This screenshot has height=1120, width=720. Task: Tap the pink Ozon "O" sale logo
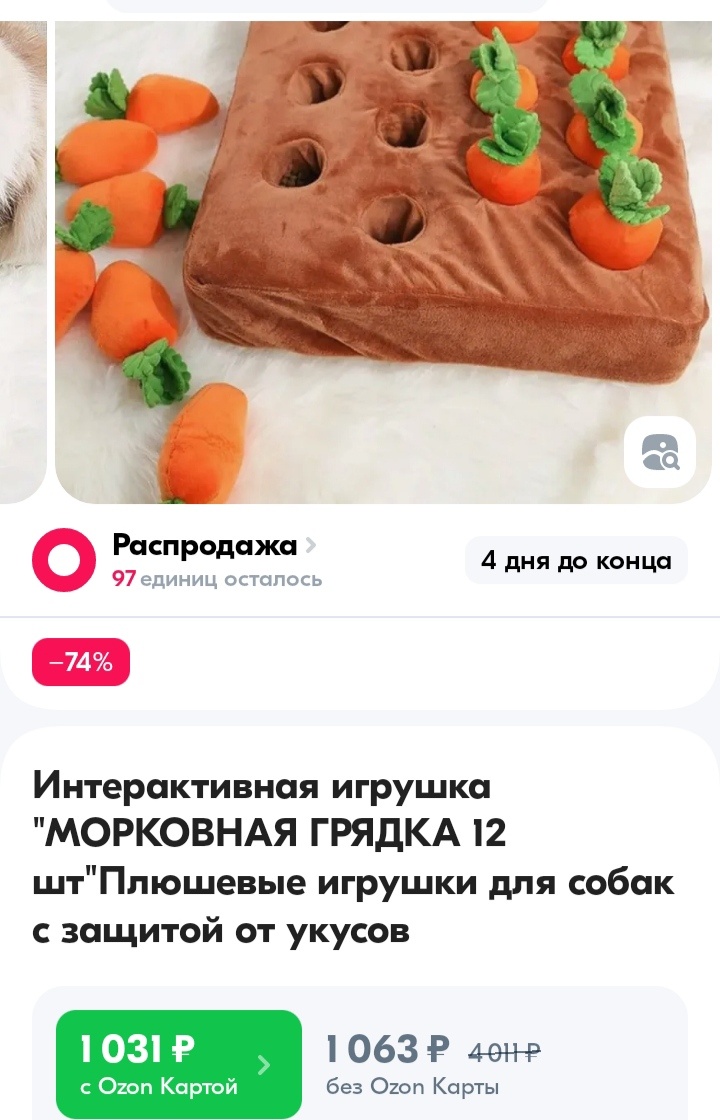(63, 560)
